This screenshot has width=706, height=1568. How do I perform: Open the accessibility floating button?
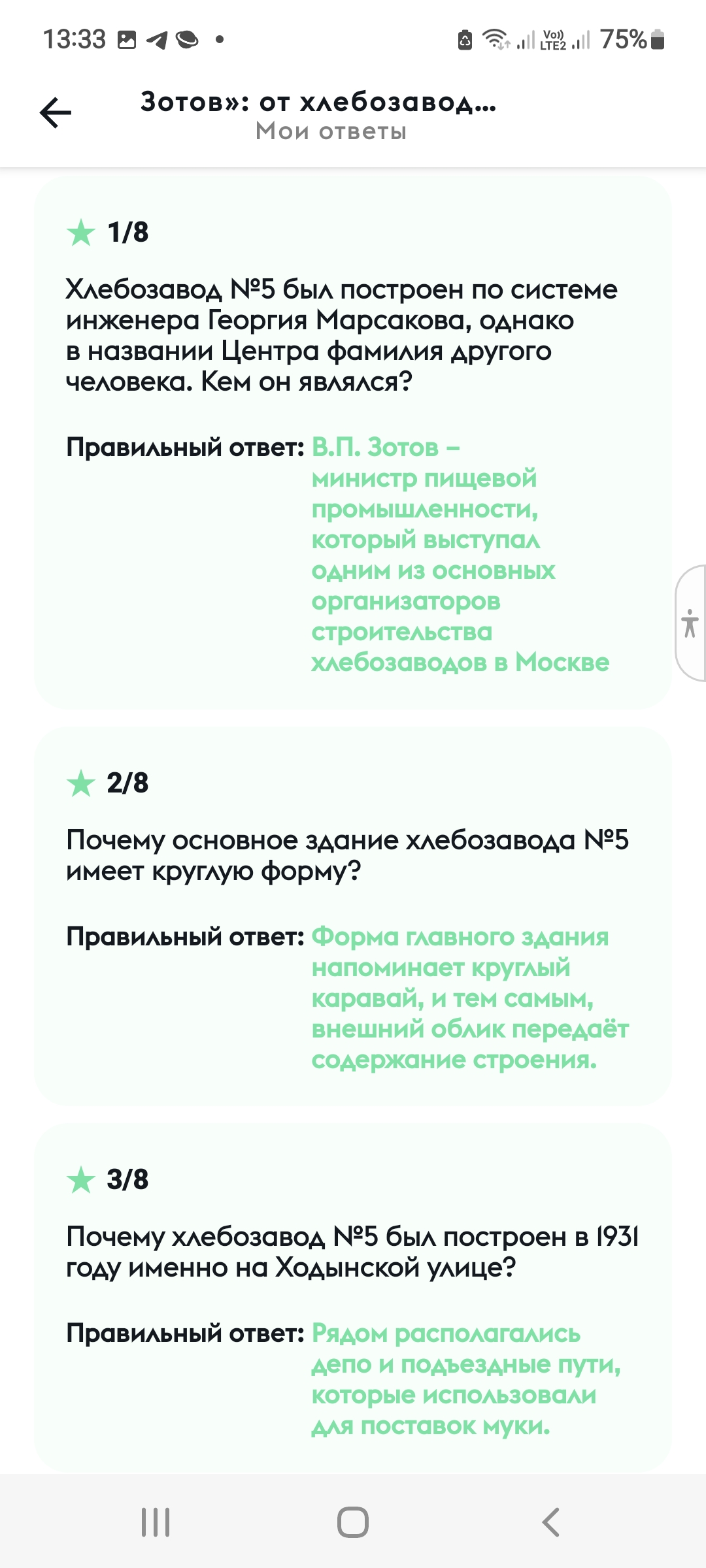690,623
